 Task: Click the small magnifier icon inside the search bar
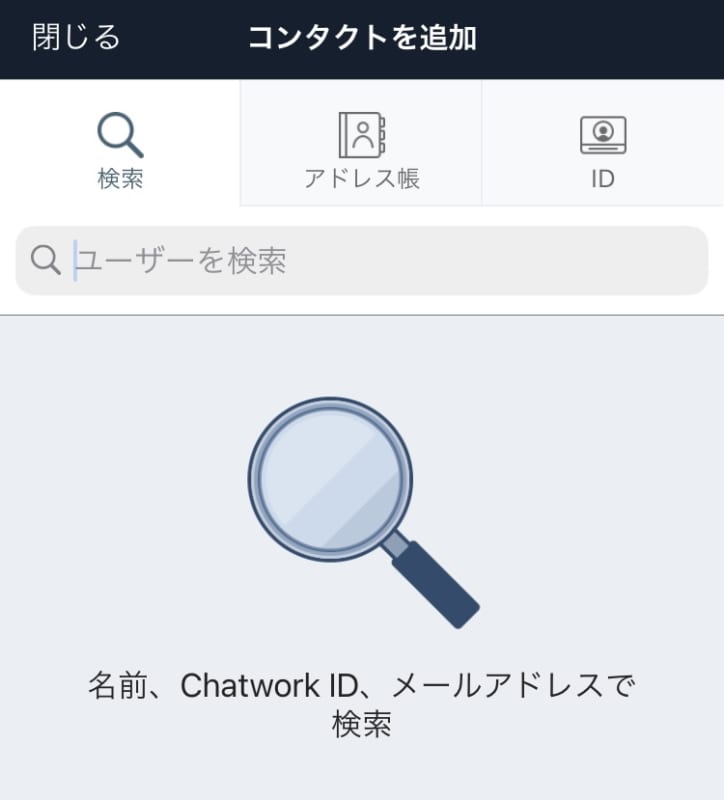coord(44,260)
